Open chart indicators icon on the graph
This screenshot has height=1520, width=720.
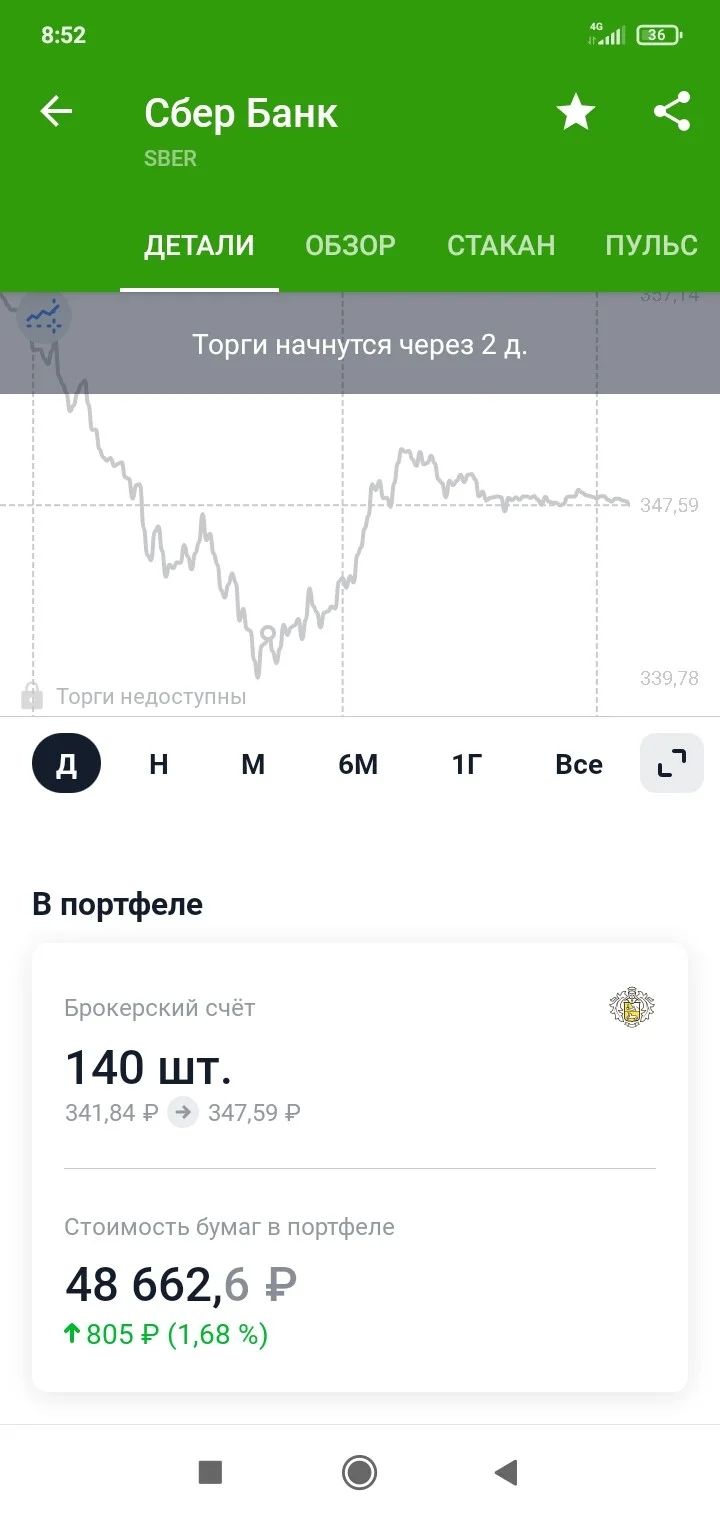click(x=43, y=318)
